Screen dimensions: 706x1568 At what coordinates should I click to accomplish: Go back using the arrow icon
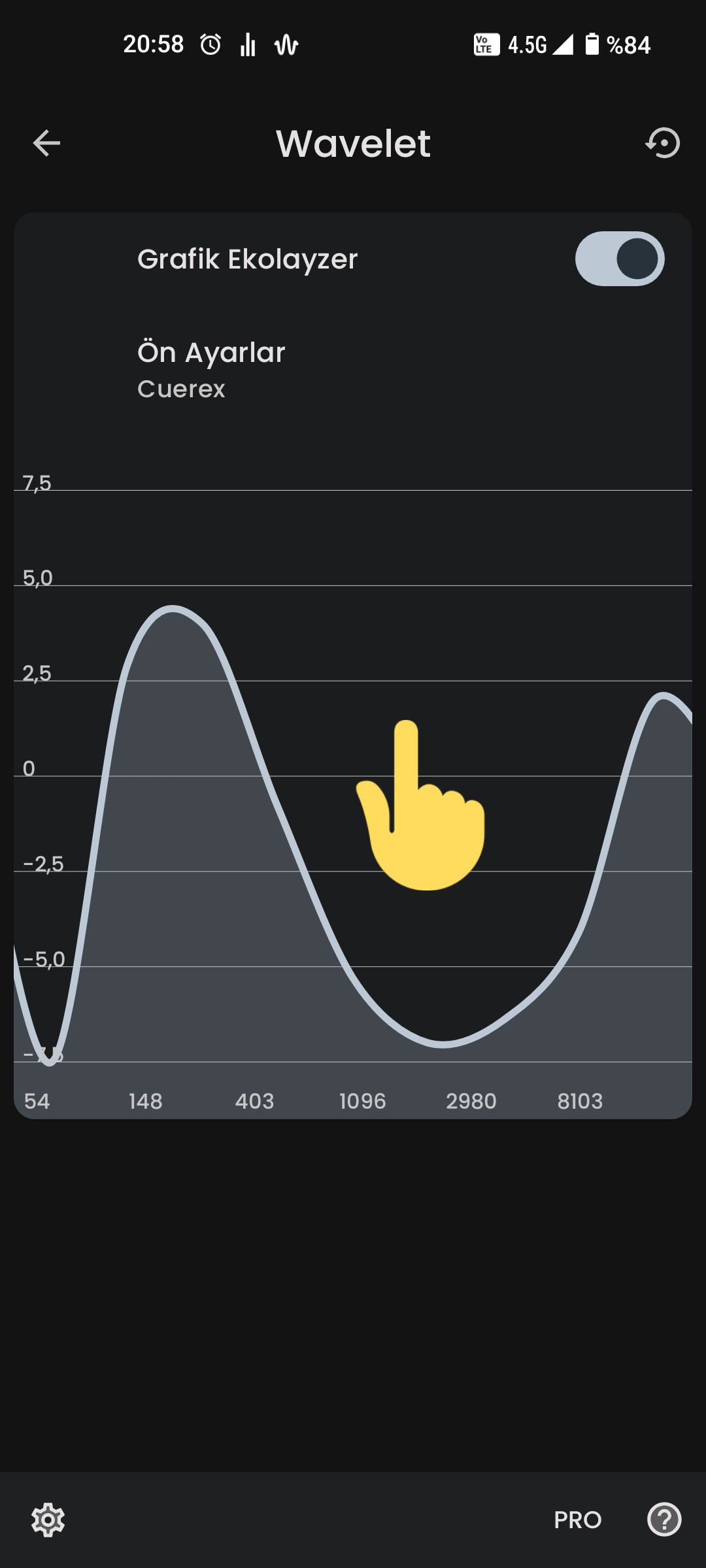coord(46,143)
